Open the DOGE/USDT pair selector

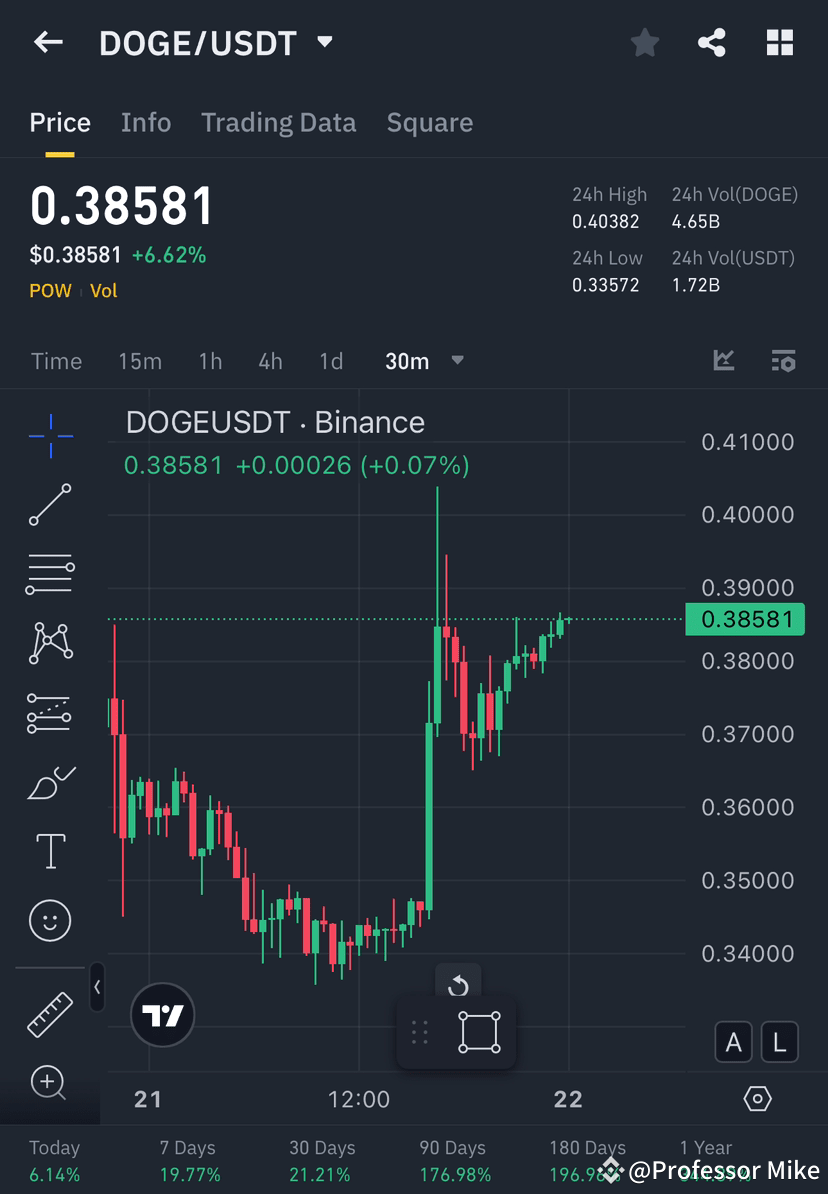tap(216, 42)
